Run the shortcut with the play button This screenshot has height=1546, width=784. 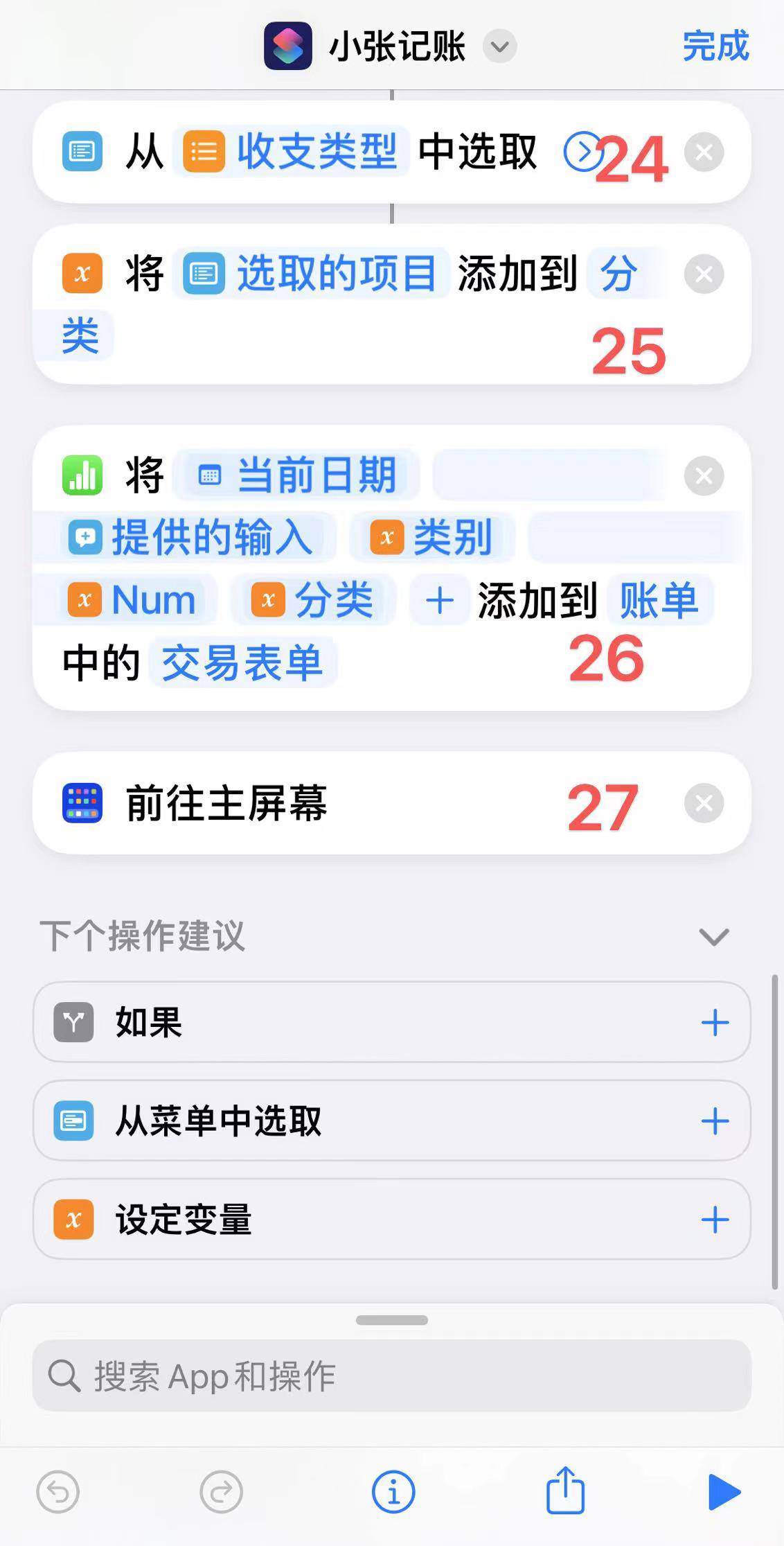(x=724, y=1492)
